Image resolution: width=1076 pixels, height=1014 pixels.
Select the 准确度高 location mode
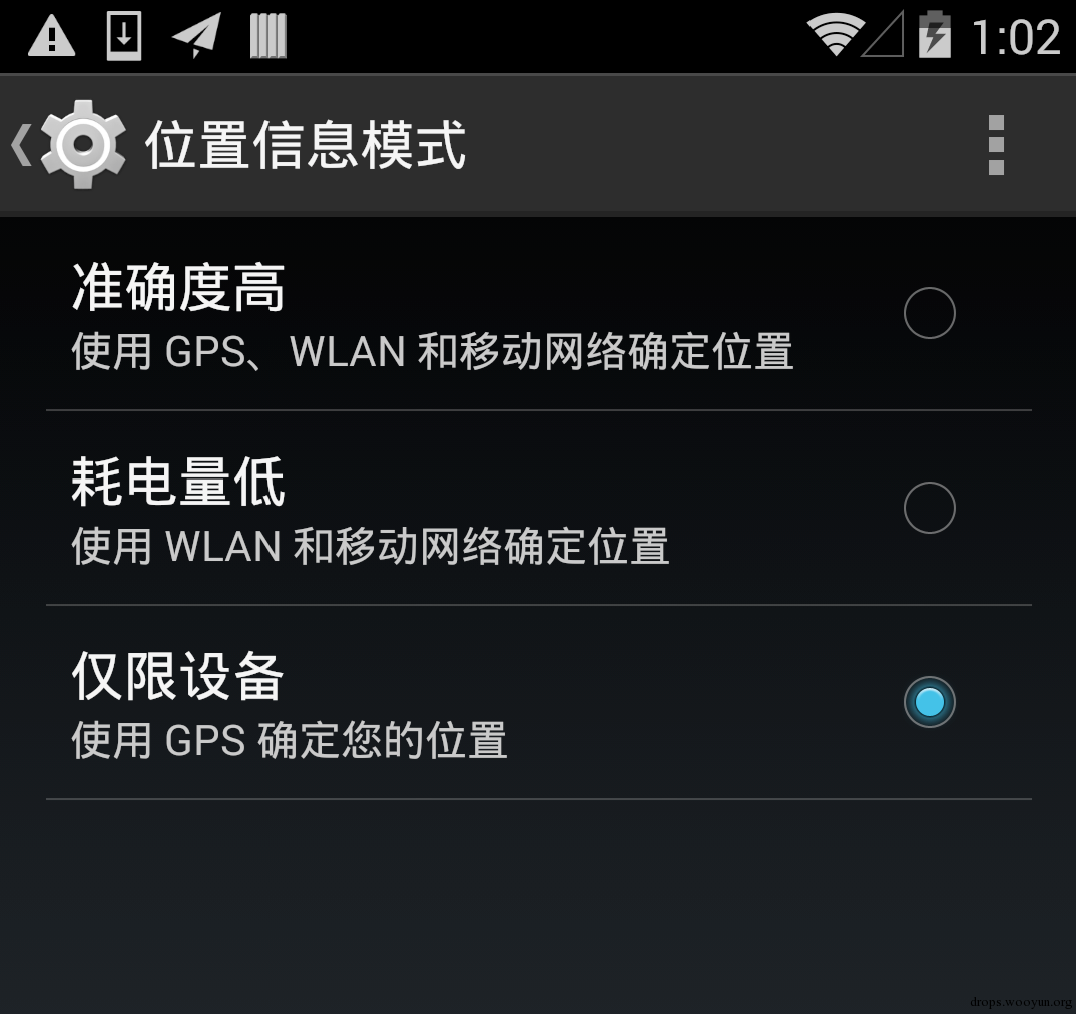click(928, 313)
